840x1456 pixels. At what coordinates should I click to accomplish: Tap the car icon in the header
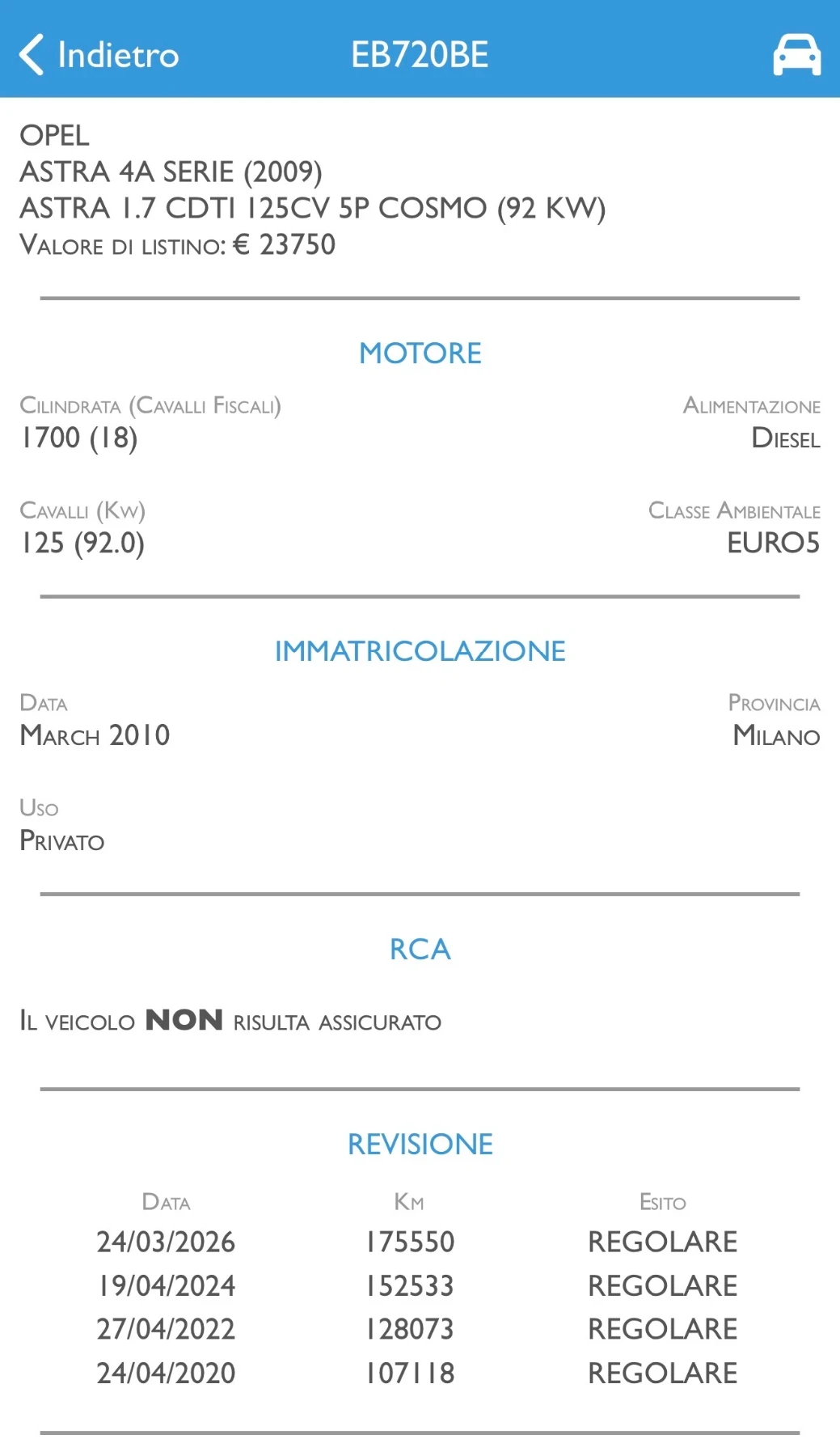796,55
